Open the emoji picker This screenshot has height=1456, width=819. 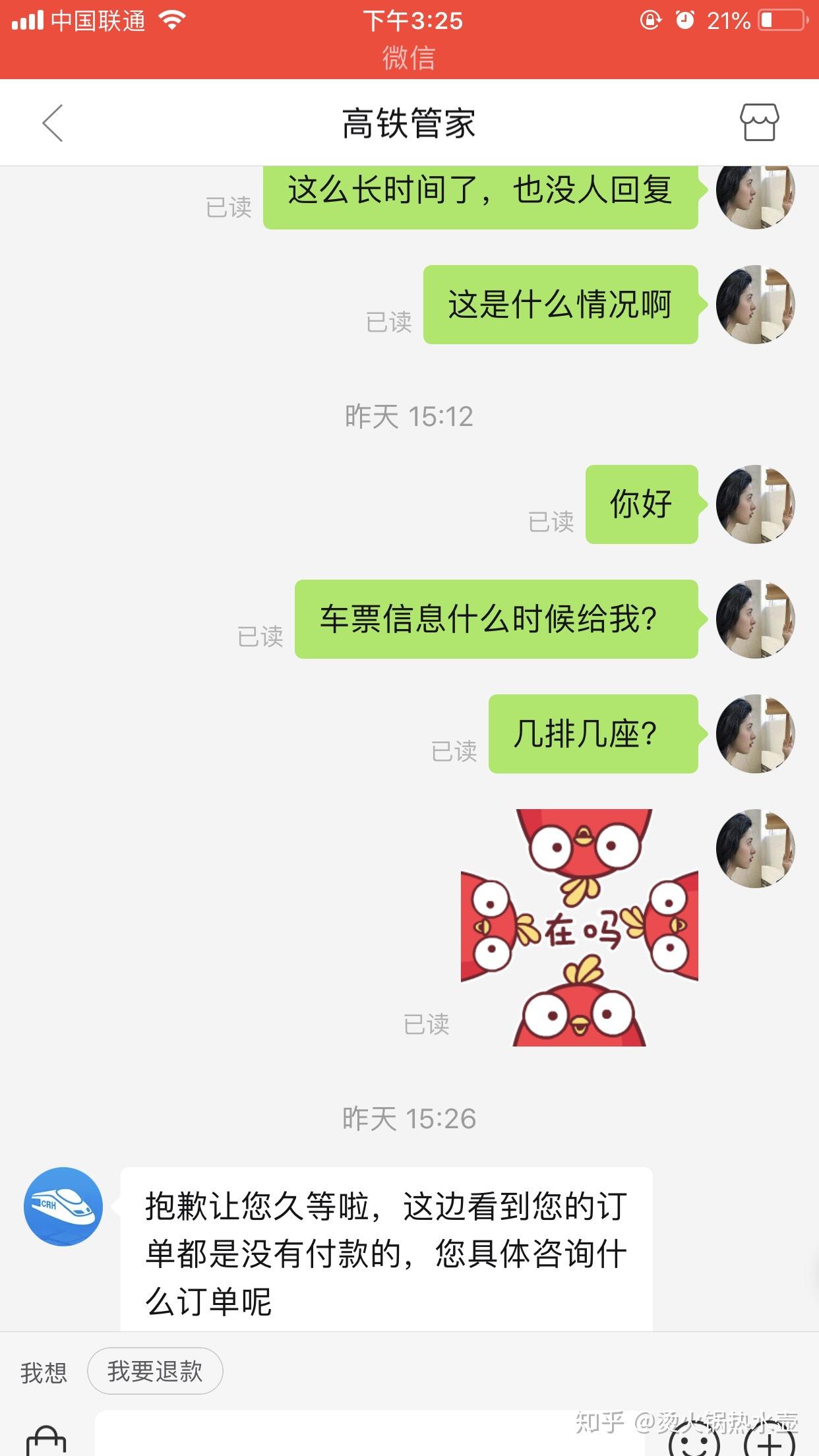(694, 1441)
